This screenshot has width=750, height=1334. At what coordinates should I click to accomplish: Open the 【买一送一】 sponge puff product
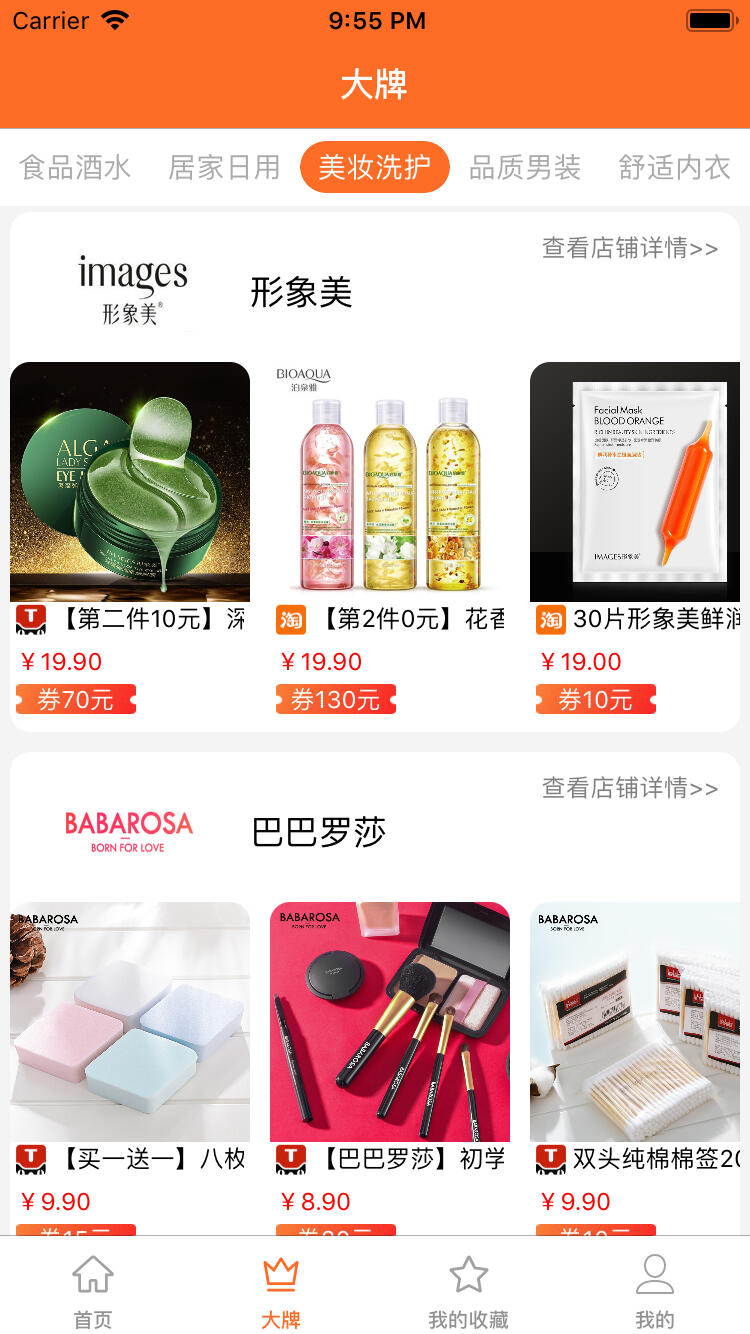click(130, 1022)
